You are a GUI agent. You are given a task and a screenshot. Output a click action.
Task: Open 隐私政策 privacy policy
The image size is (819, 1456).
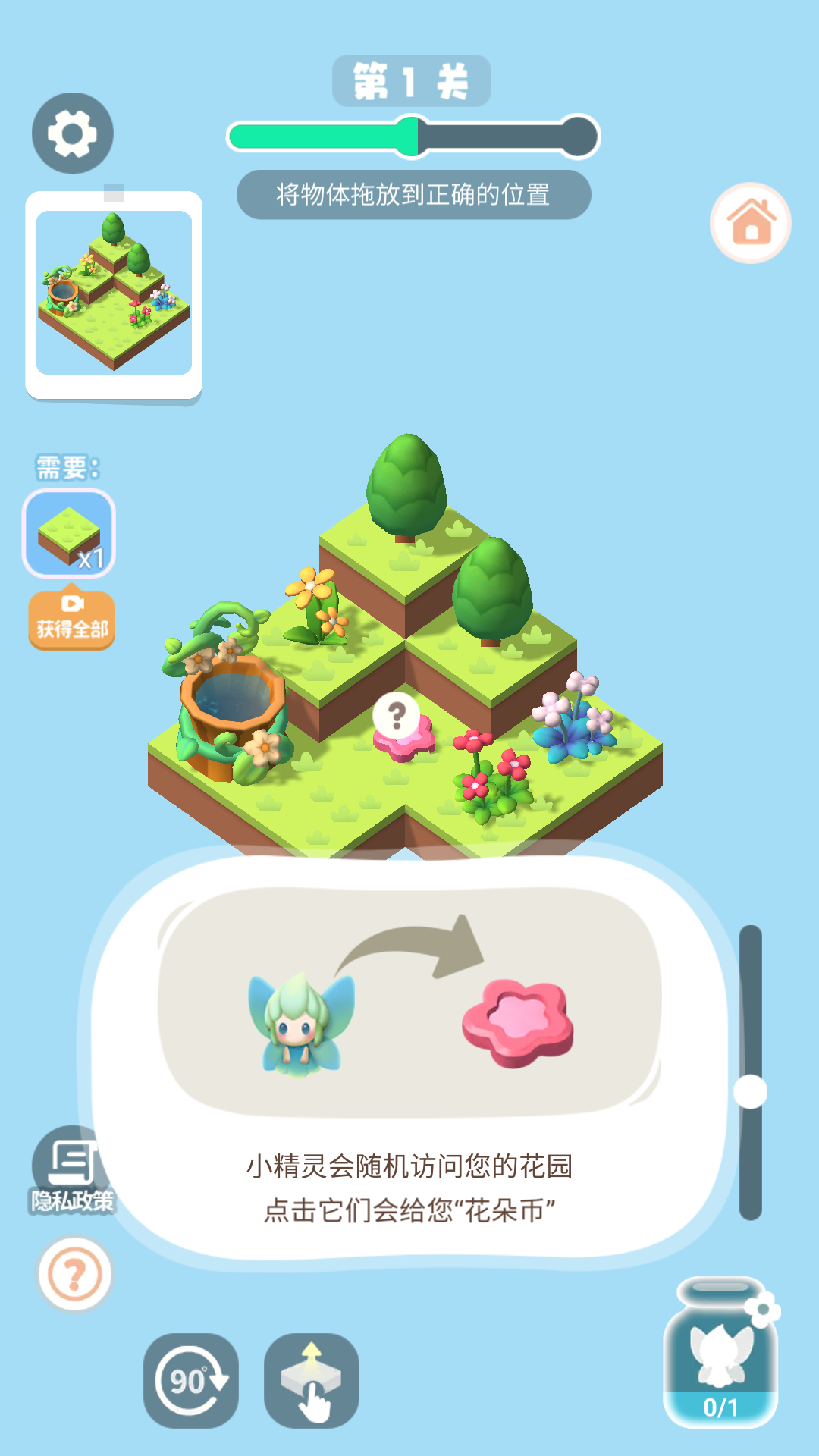tap(71, 1171)
